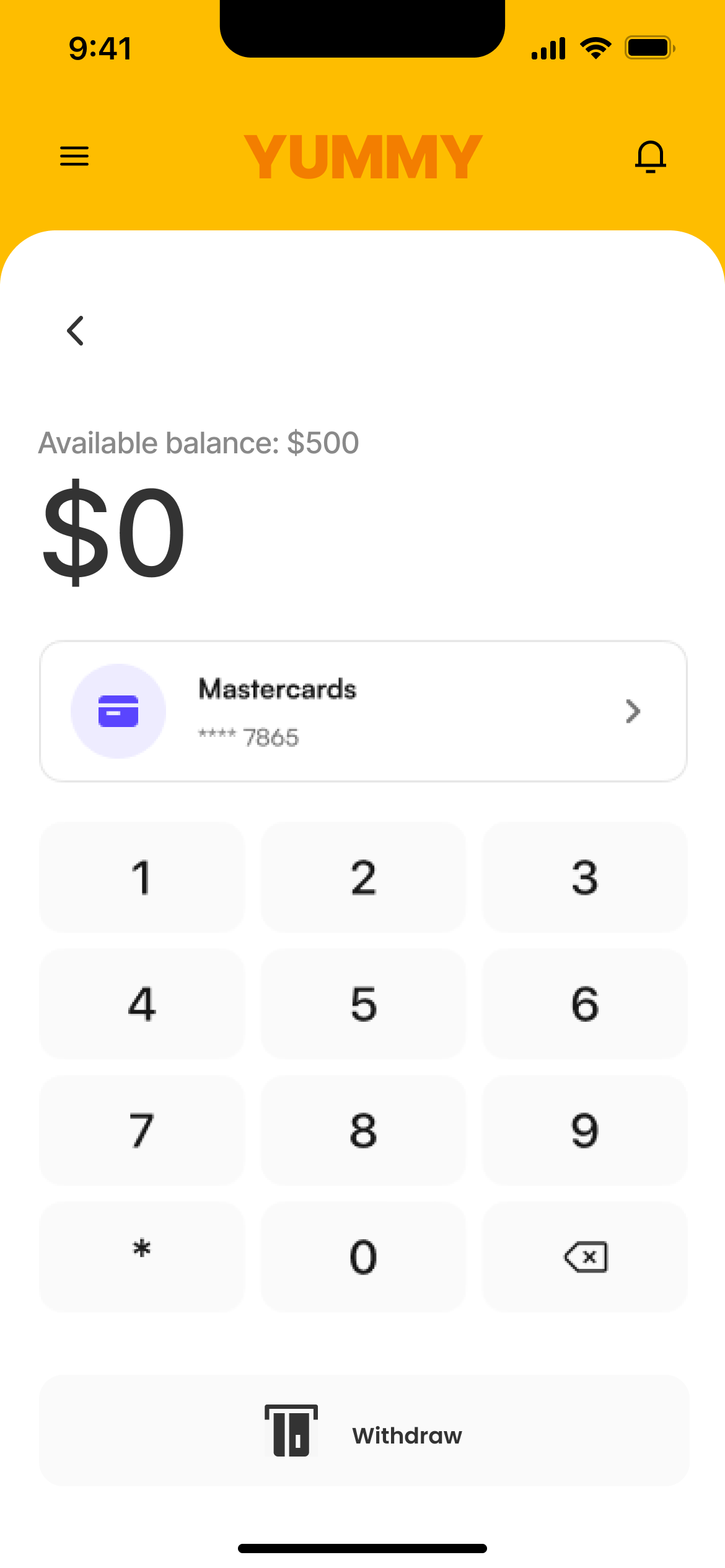Screen dimensions: 725x1568
Task: Change the Mastercards payment card
Action: (363, 712)
